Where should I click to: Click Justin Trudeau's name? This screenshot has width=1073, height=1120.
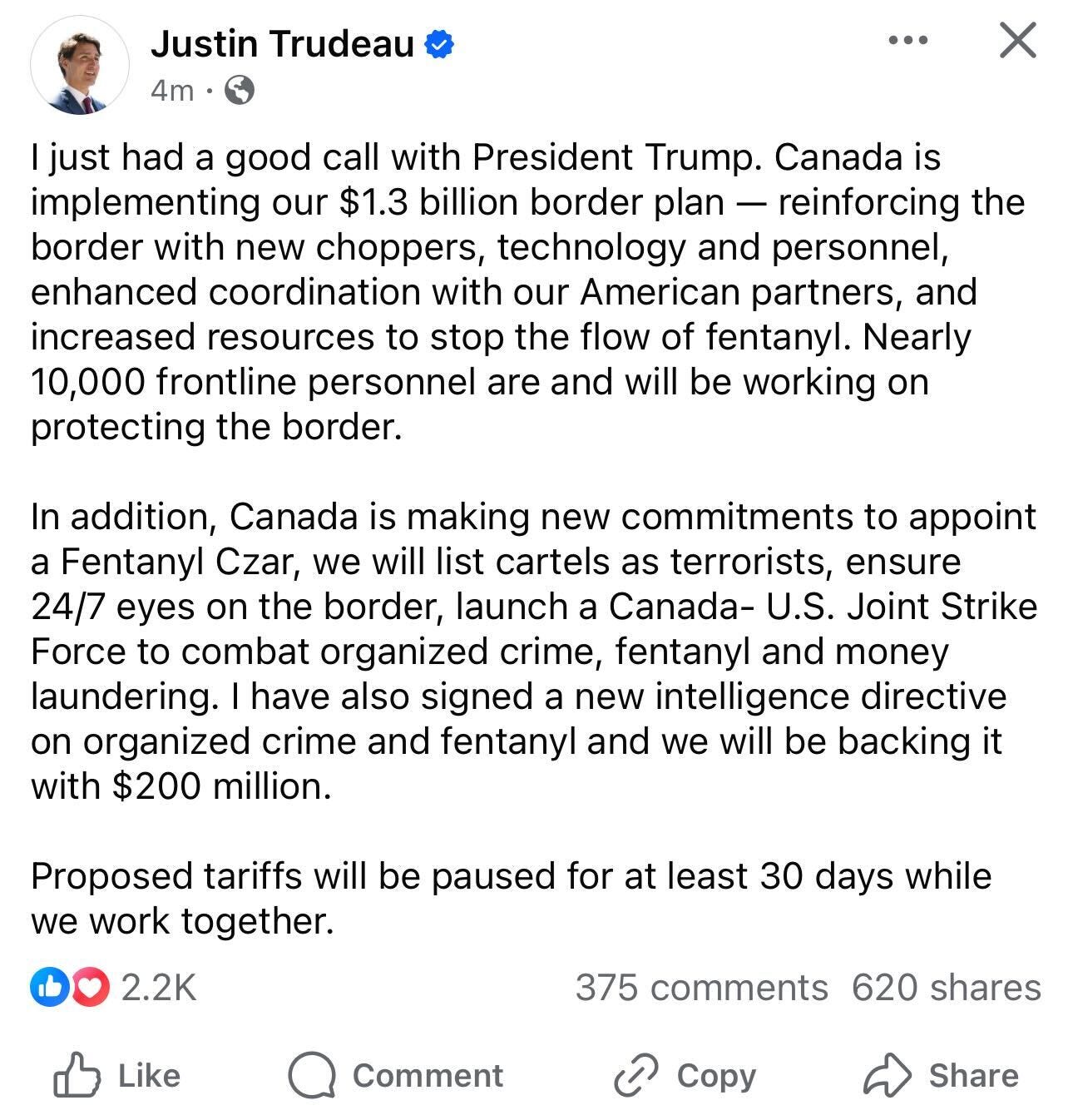tap(284, 43)
